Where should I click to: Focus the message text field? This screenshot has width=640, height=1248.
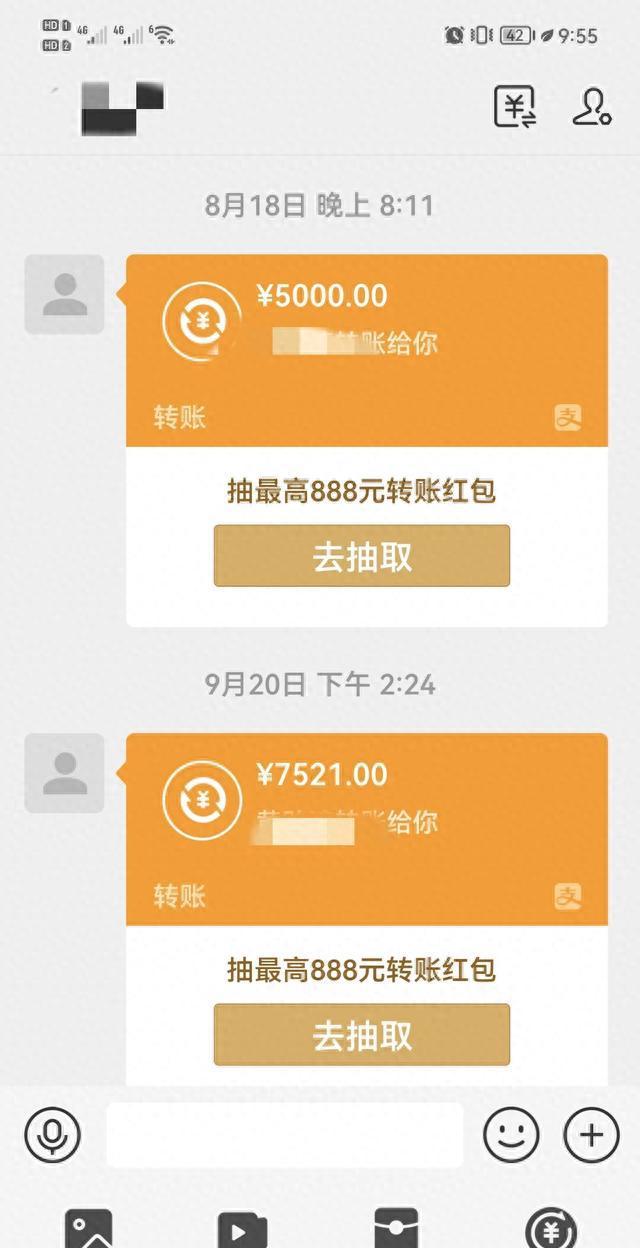point(285,1135)
